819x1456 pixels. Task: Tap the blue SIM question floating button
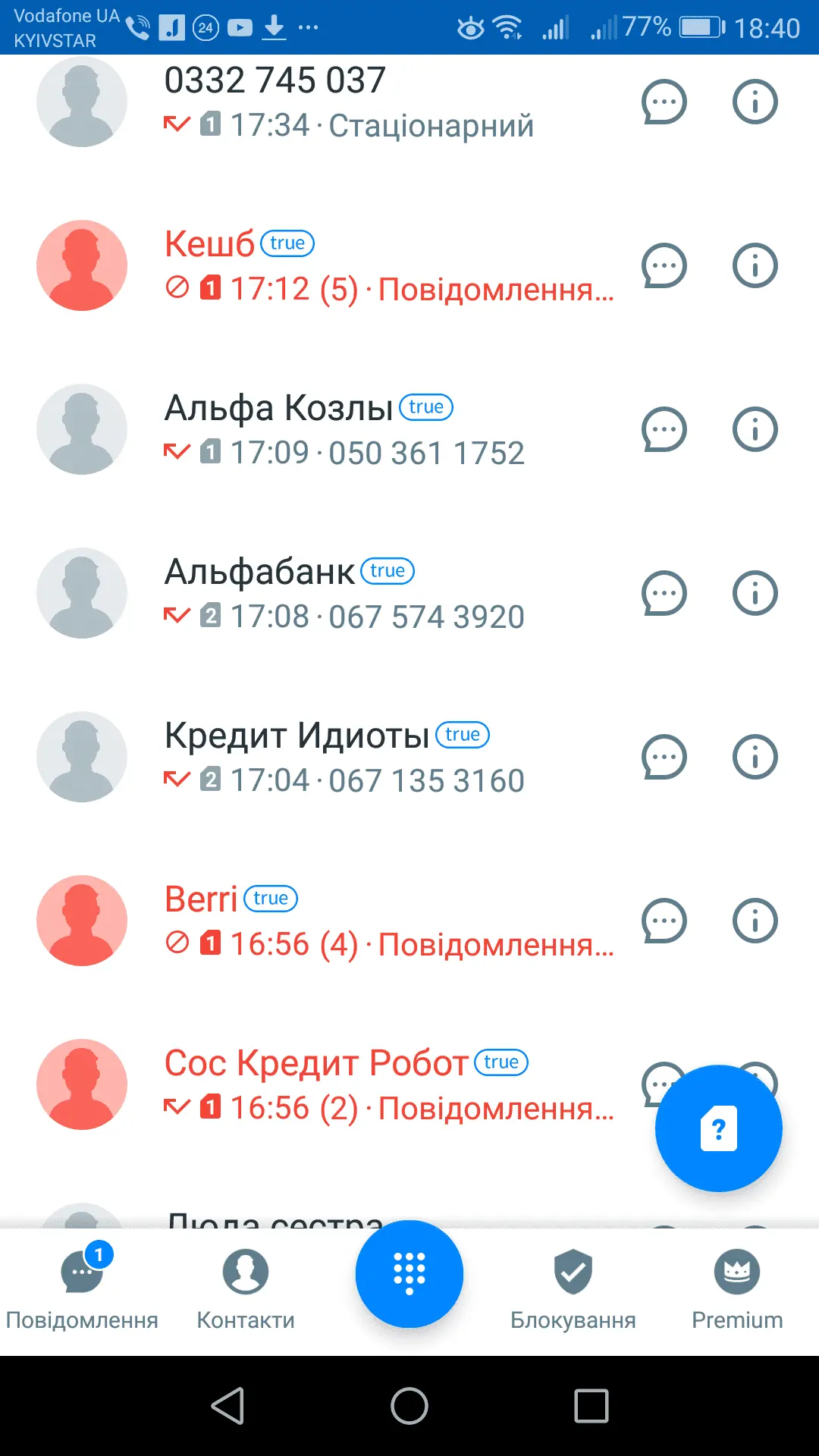pyautogui.click(x=718, y=1128)
